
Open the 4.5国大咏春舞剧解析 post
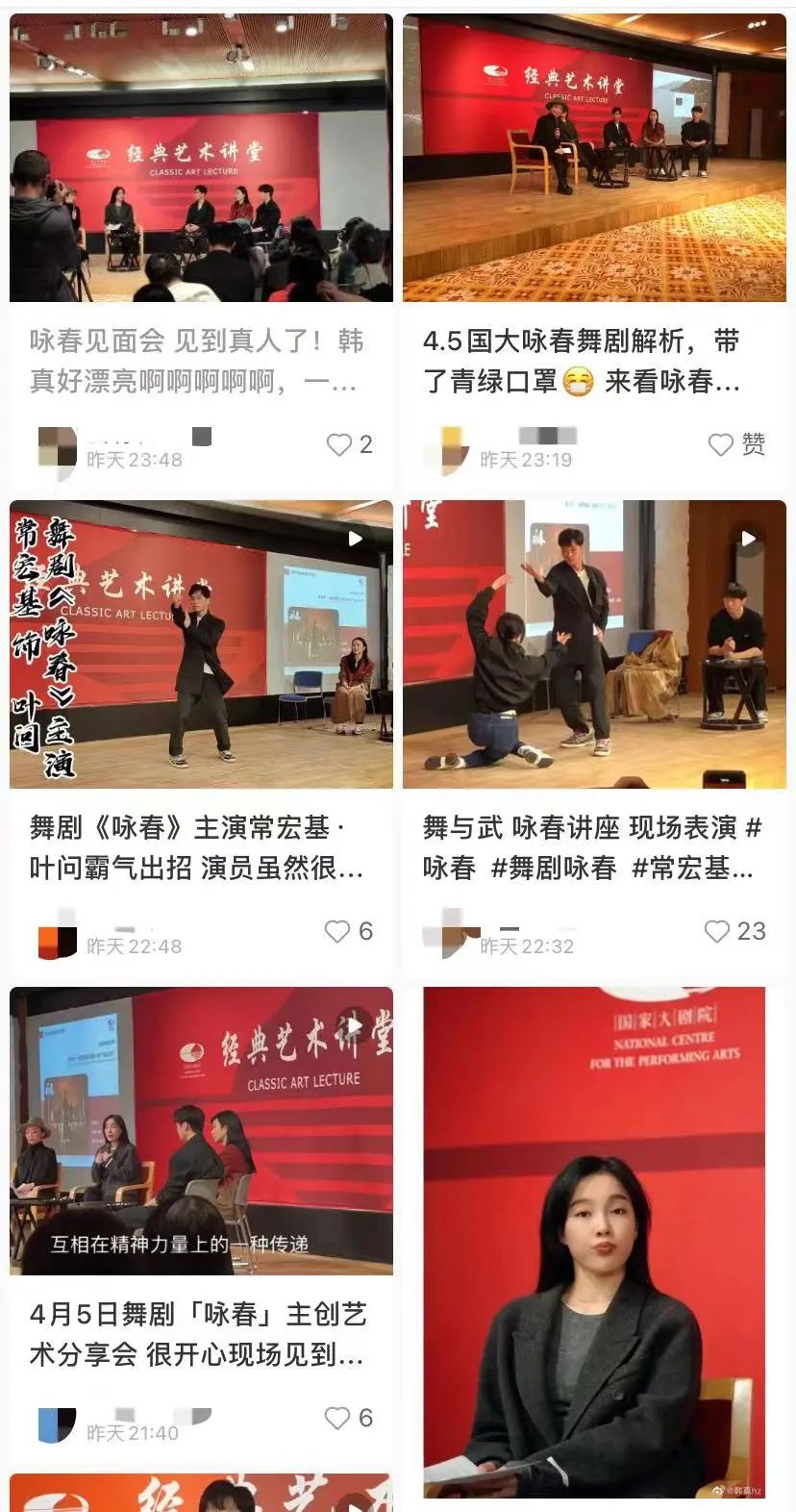coord(594,159)
